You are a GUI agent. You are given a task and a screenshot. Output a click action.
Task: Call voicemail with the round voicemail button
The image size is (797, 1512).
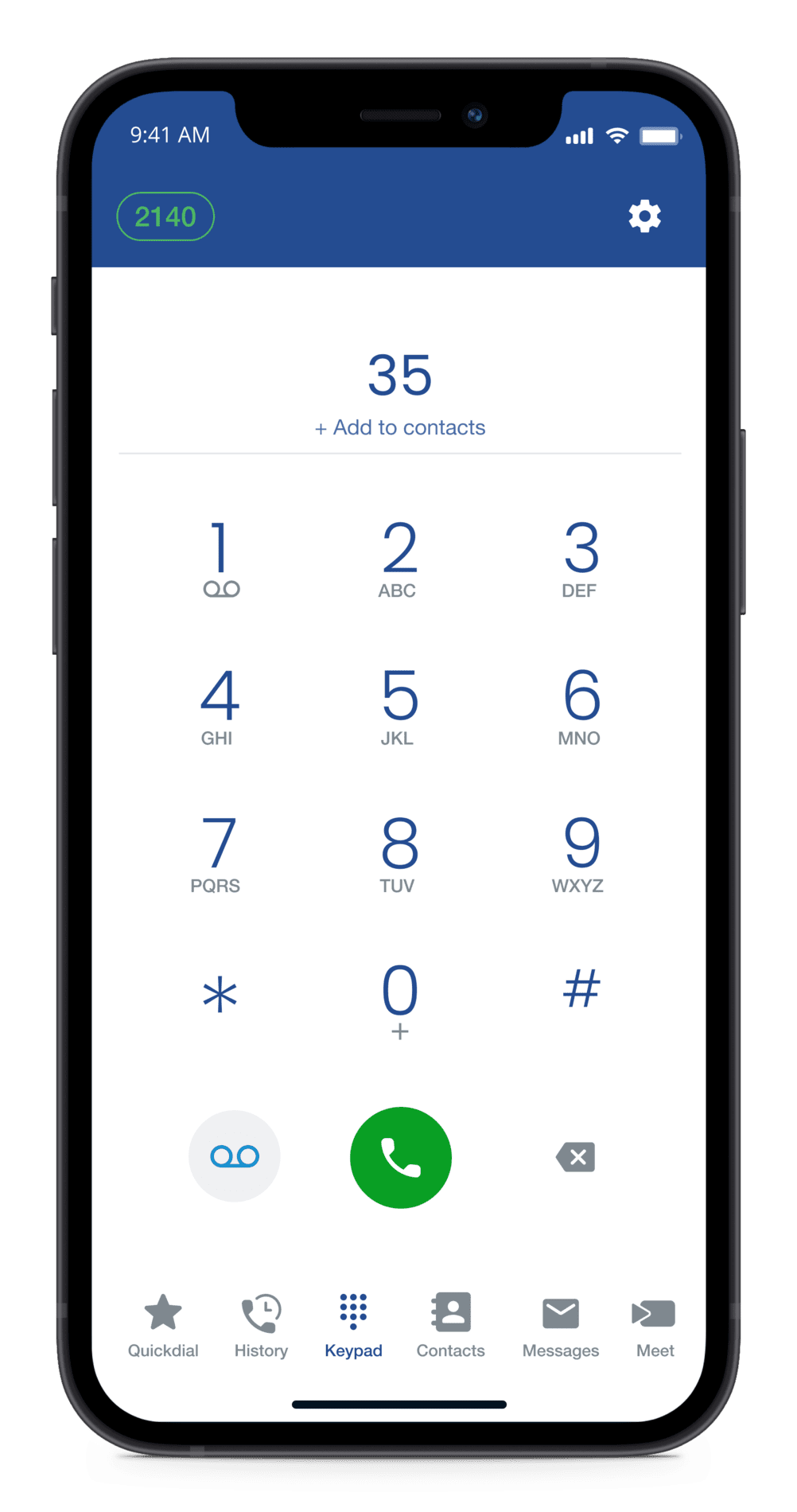pos(235,1156)
